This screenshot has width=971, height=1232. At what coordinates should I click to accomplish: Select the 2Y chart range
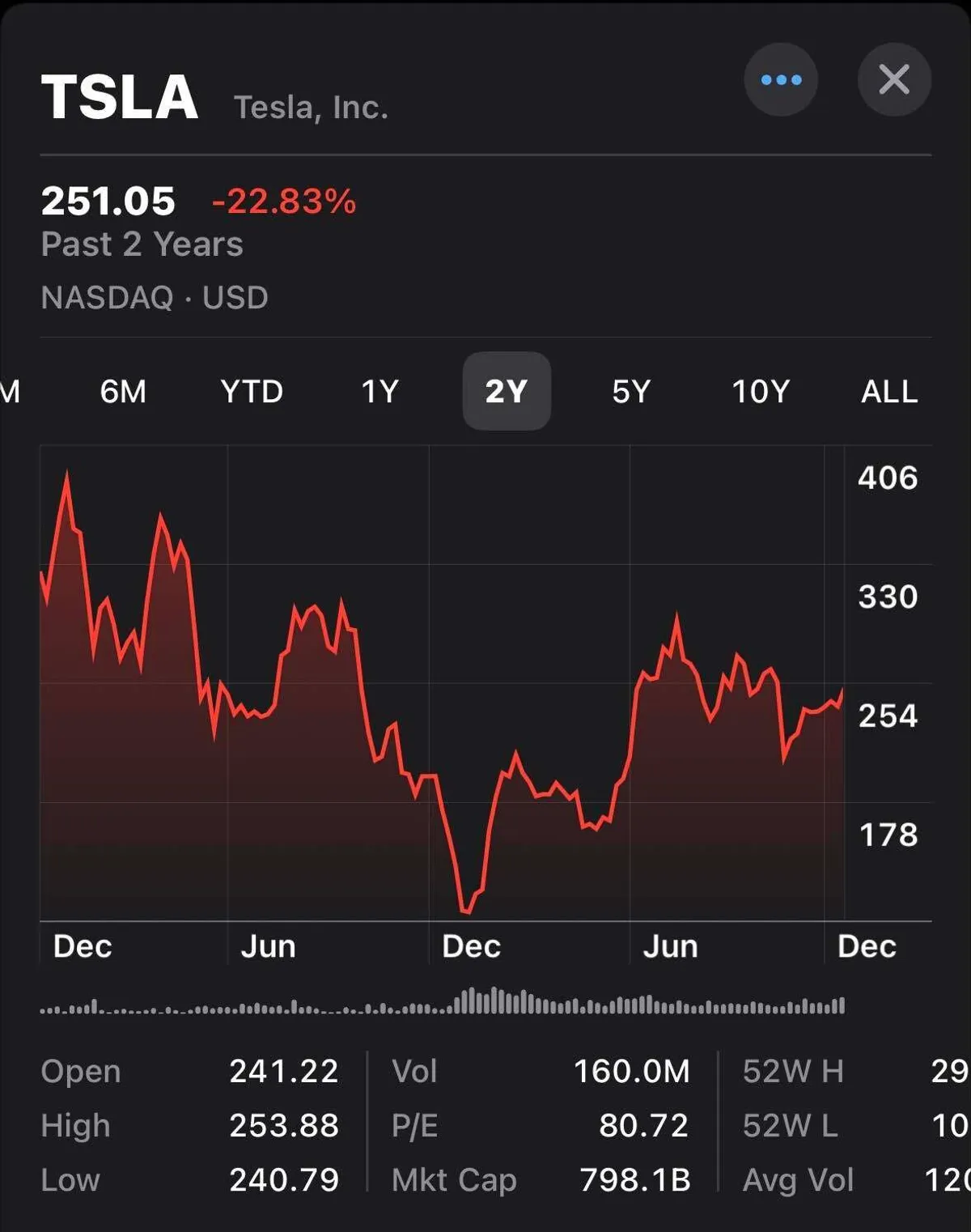(507, 392)
